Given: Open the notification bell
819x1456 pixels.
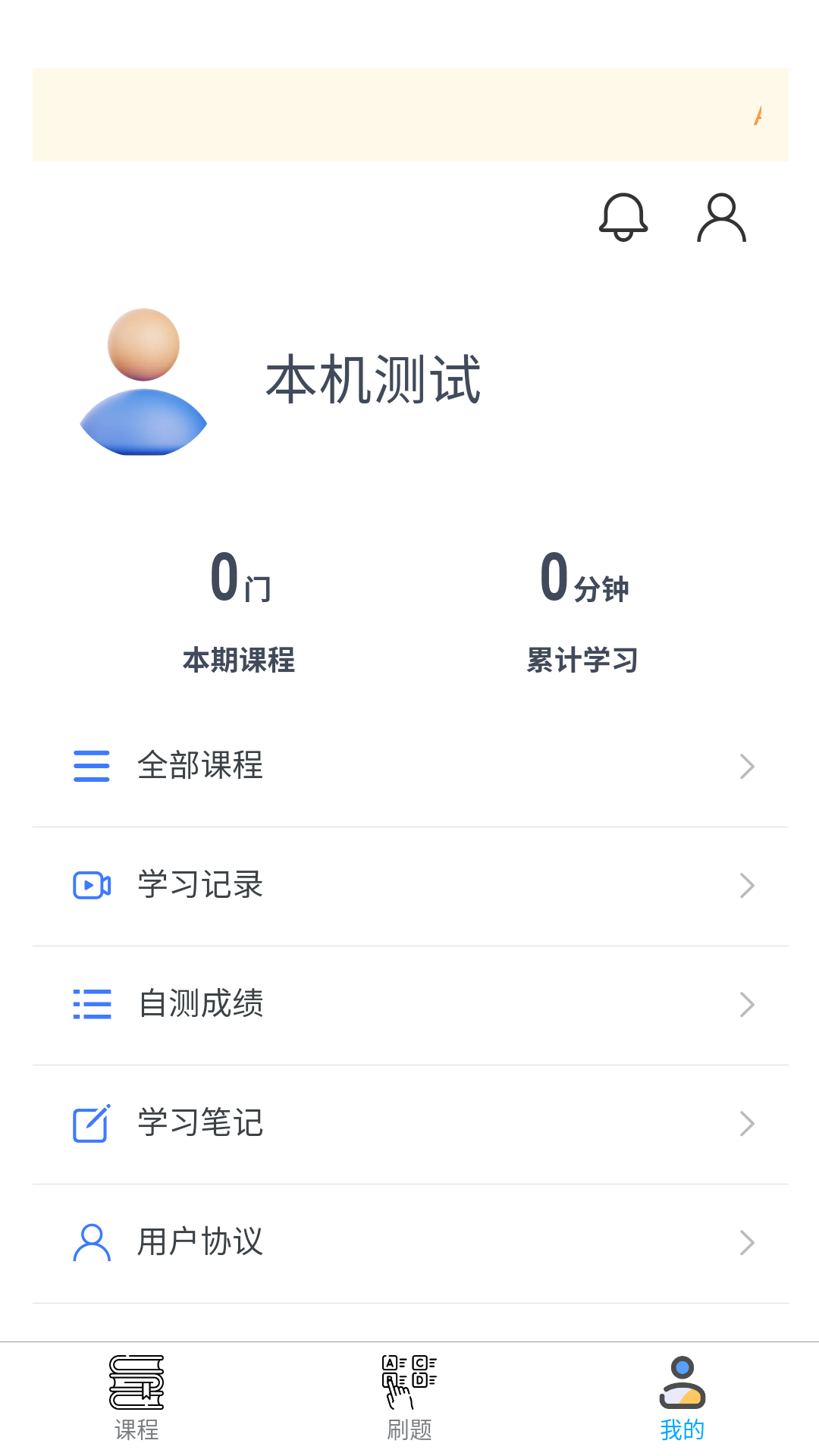Looking at the screenshot, I should click(622, 218).
